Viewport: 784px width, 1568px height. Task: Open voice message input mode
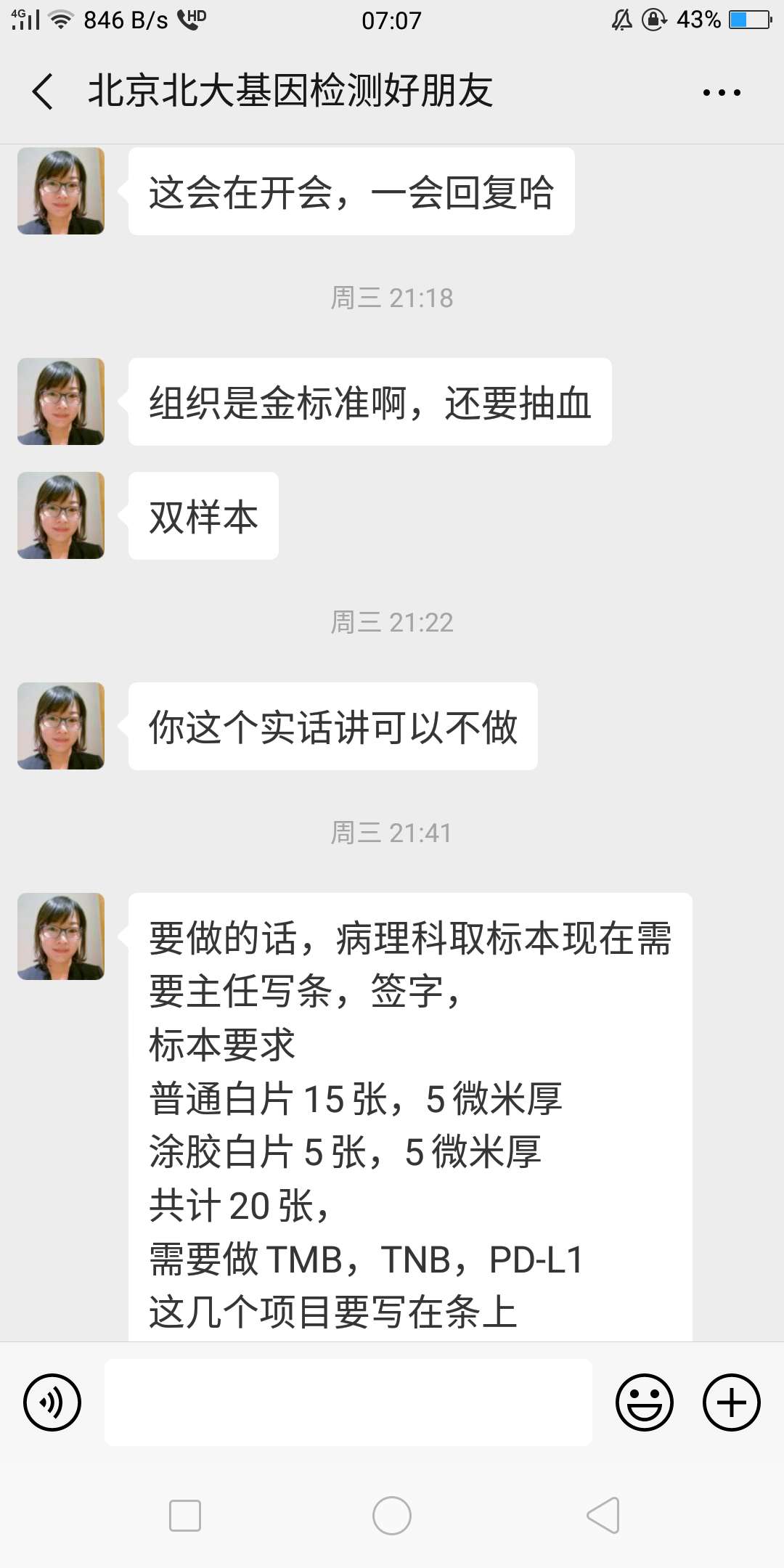coord(52,1402)
